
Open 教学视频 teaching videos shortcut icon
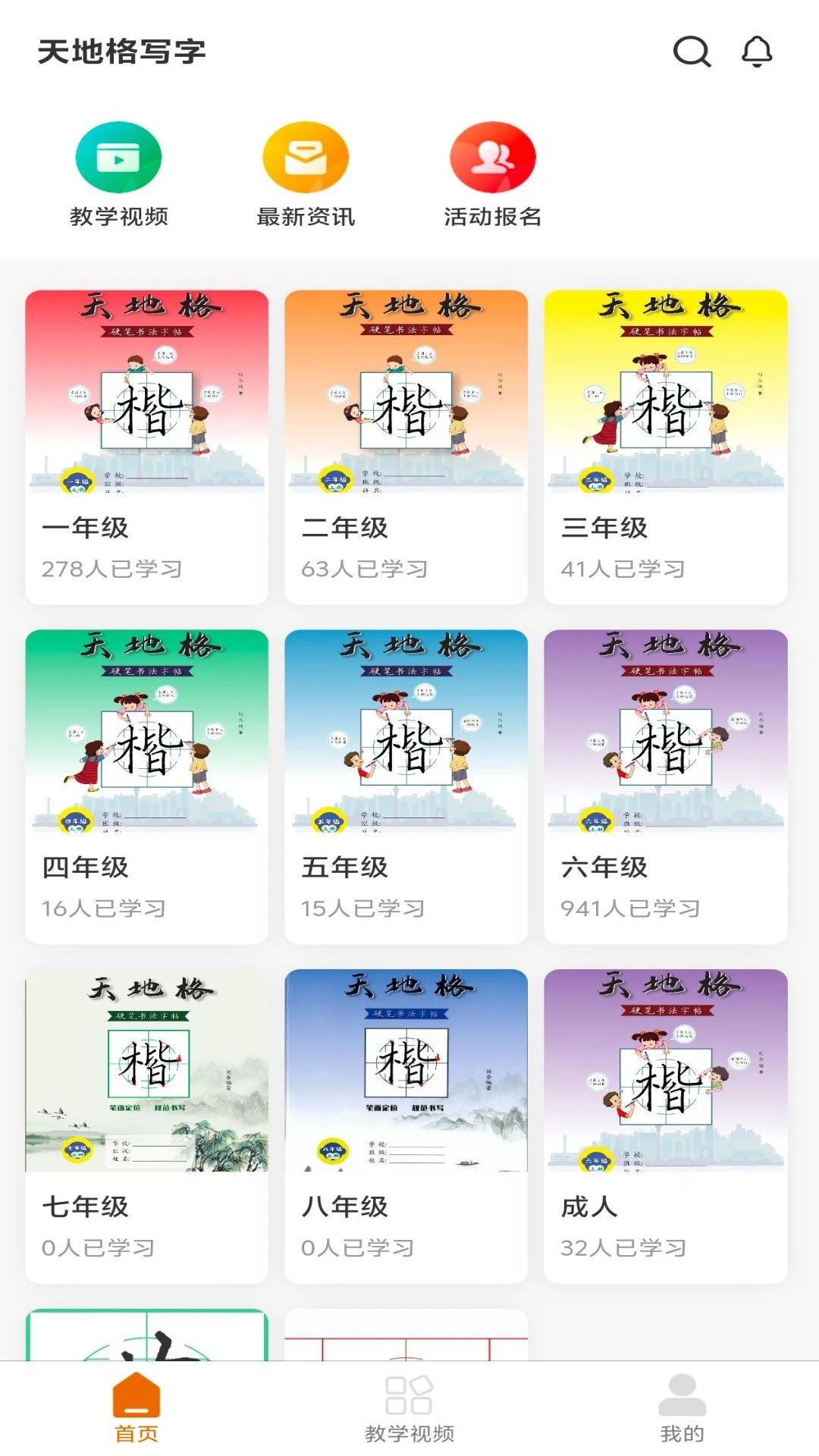coord(119,157)
